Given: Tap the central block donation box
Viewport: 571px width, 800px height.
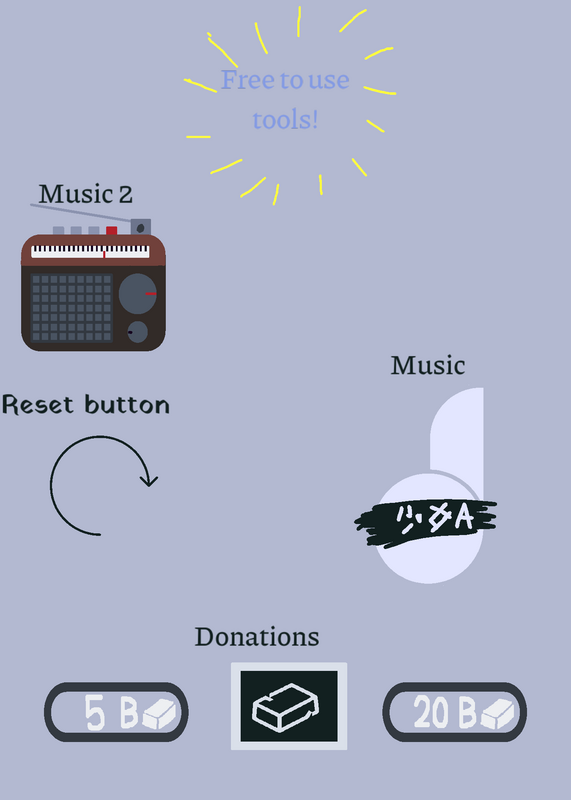Looking at the screenshot, I should click(289, 706).
